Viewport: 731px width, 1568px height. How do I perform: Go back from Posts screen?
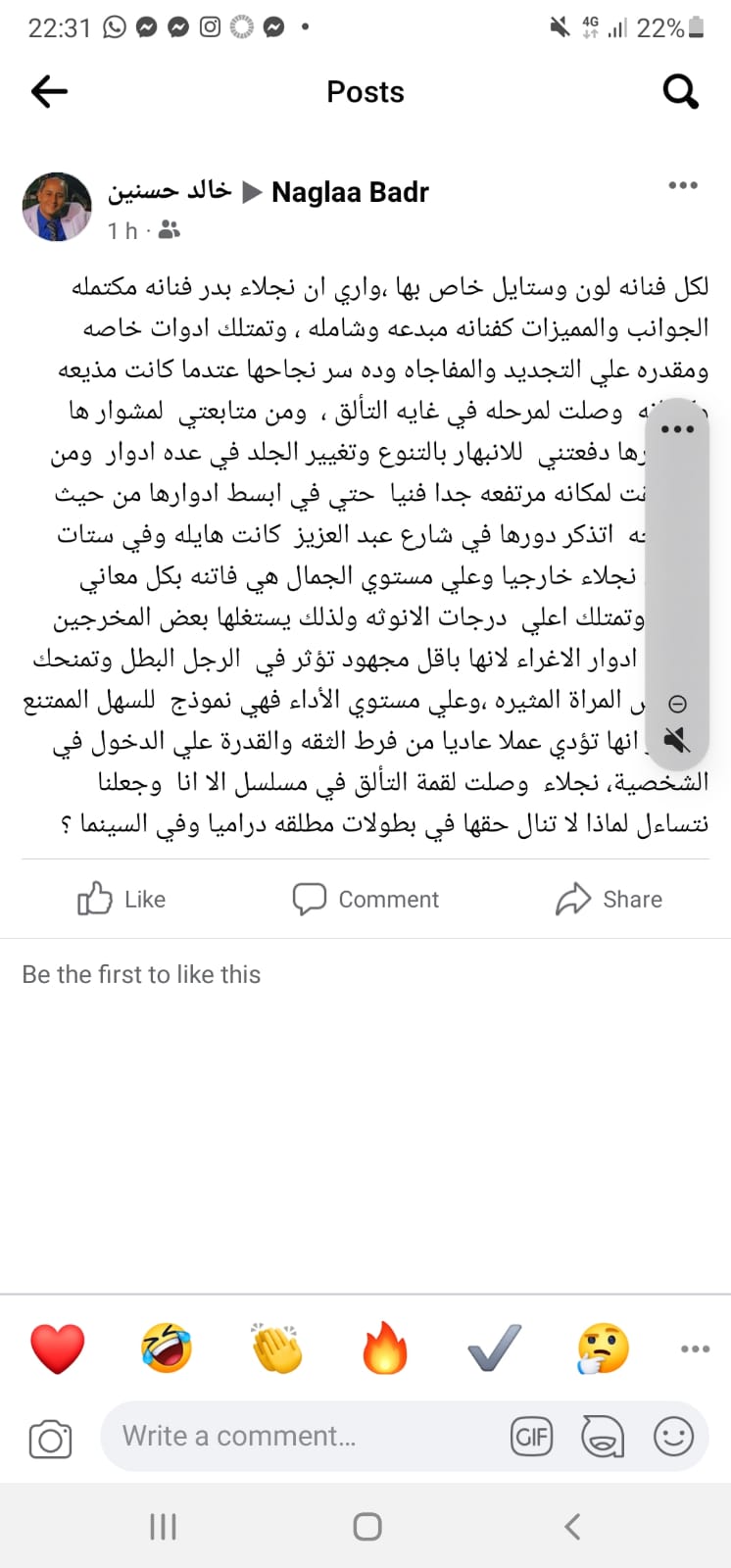coord(49,92)
